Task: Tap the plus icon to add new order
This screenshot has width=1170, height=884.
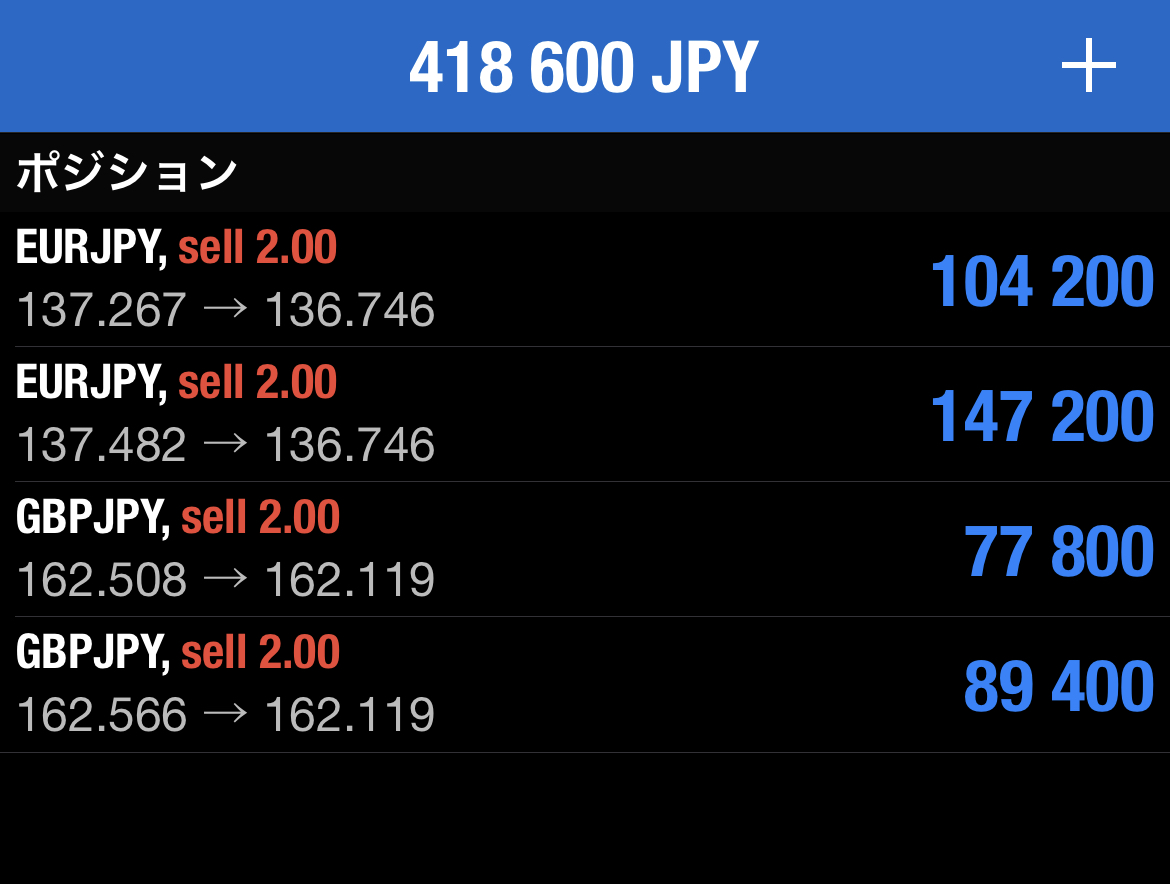Action: 1088,66
